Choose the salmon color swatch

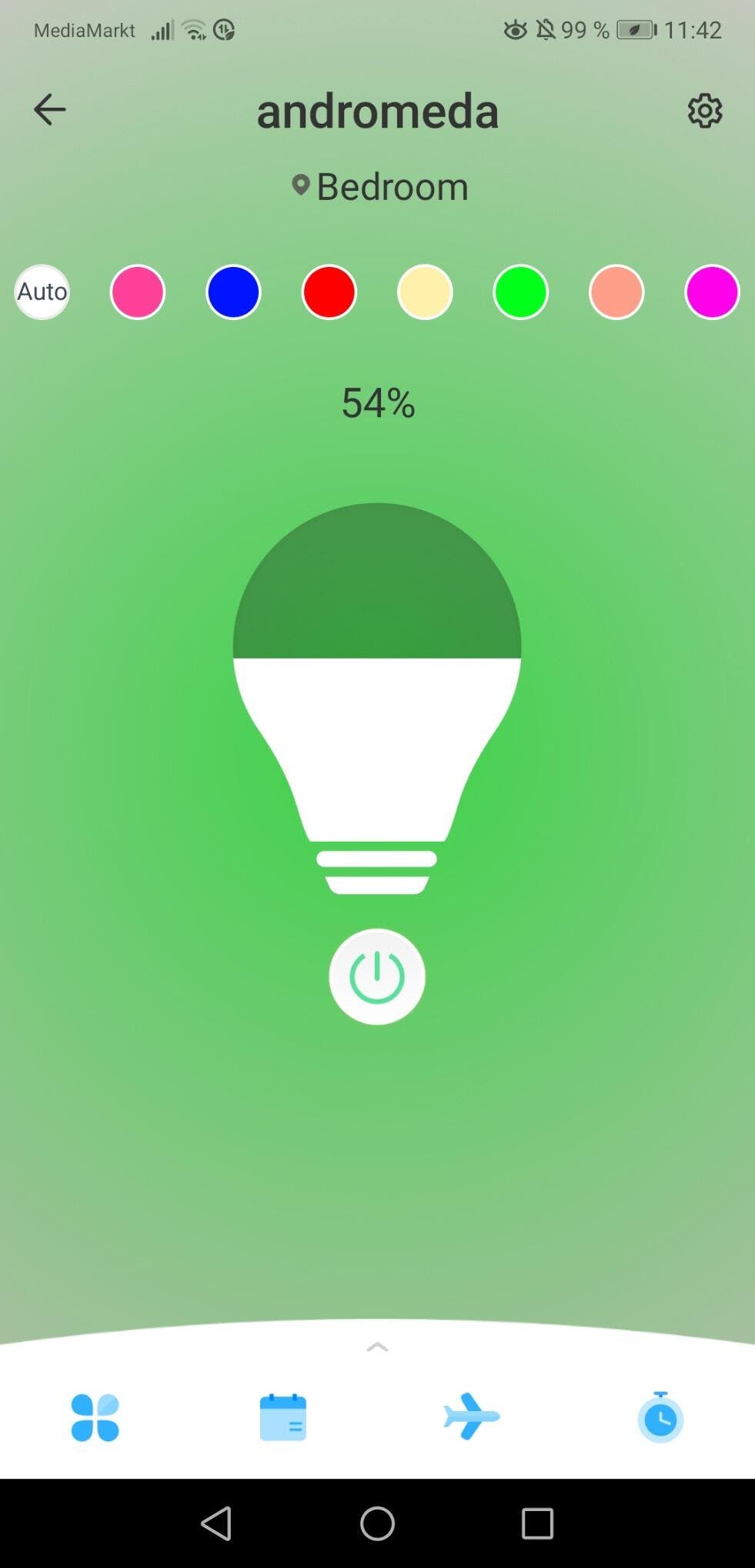click(x=616, y=292)
